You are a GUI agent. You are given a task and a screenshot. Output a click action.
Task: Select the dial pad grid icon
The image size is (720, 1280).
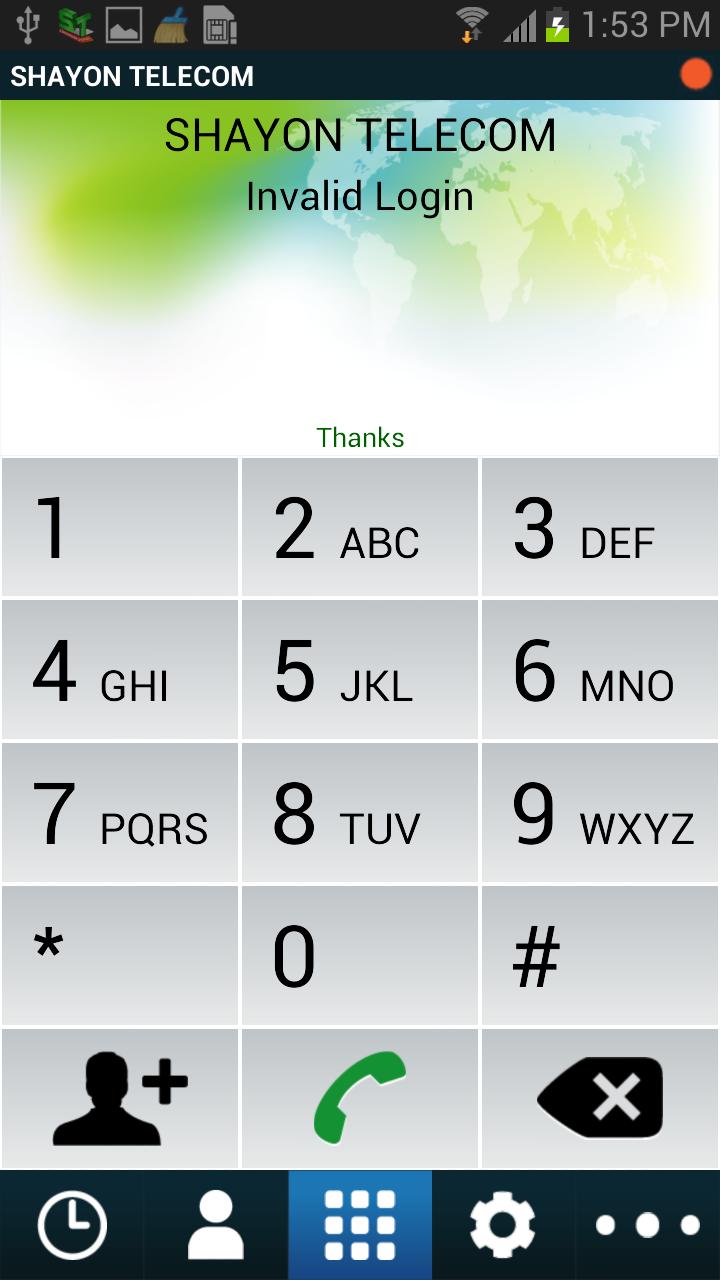tap(359, 1222)
